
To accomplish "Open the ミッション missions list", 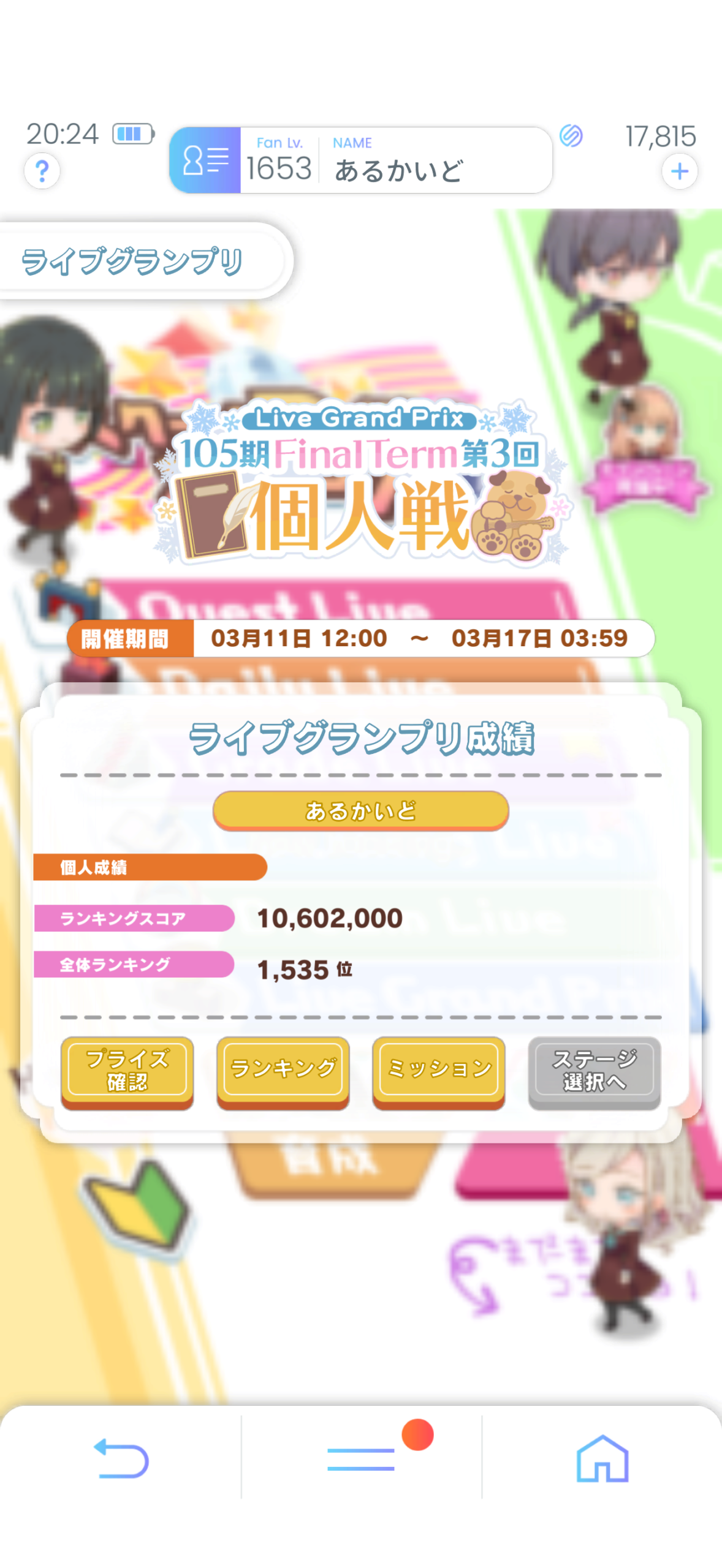I will pos(439,1070).
